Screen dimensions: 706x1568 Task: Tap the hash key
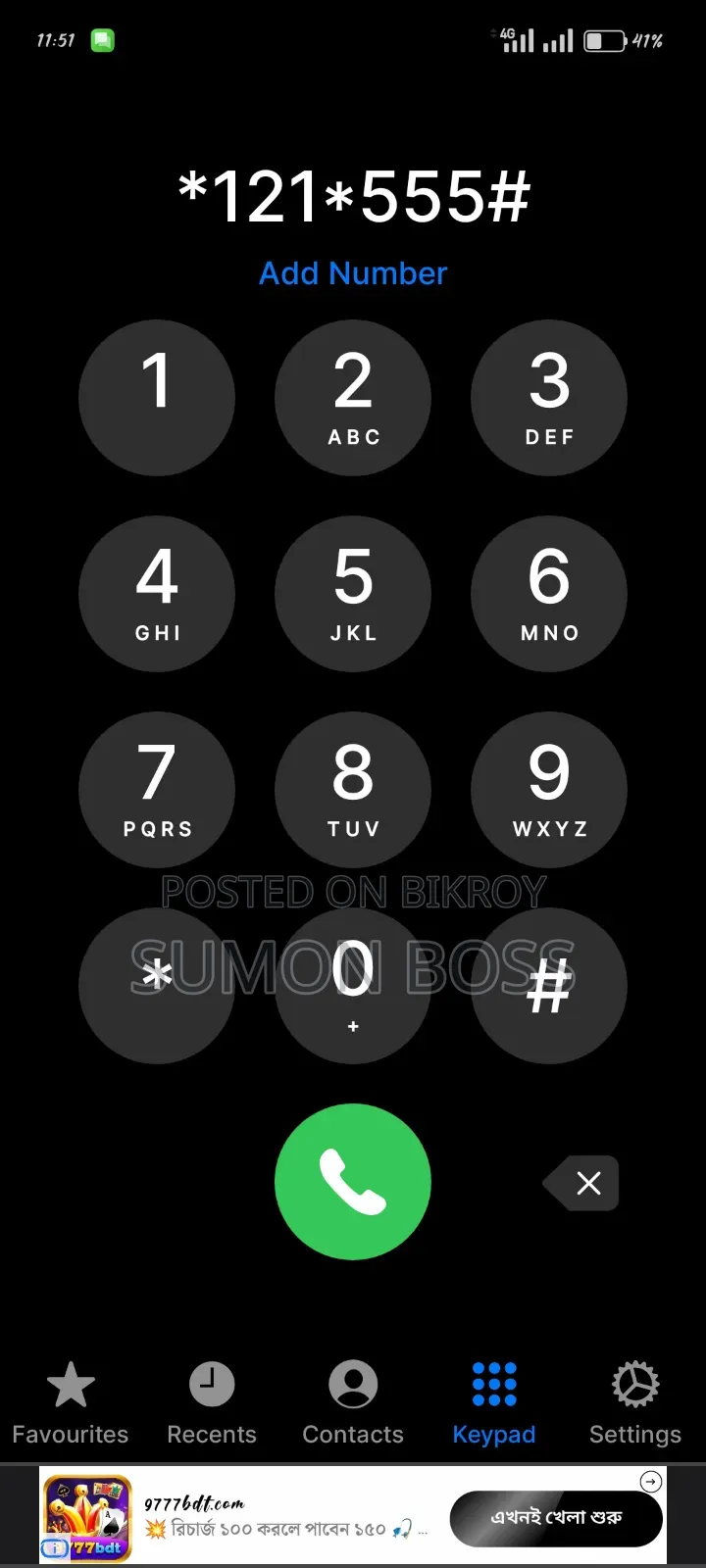pyautogui.click(x=549, y=986)
